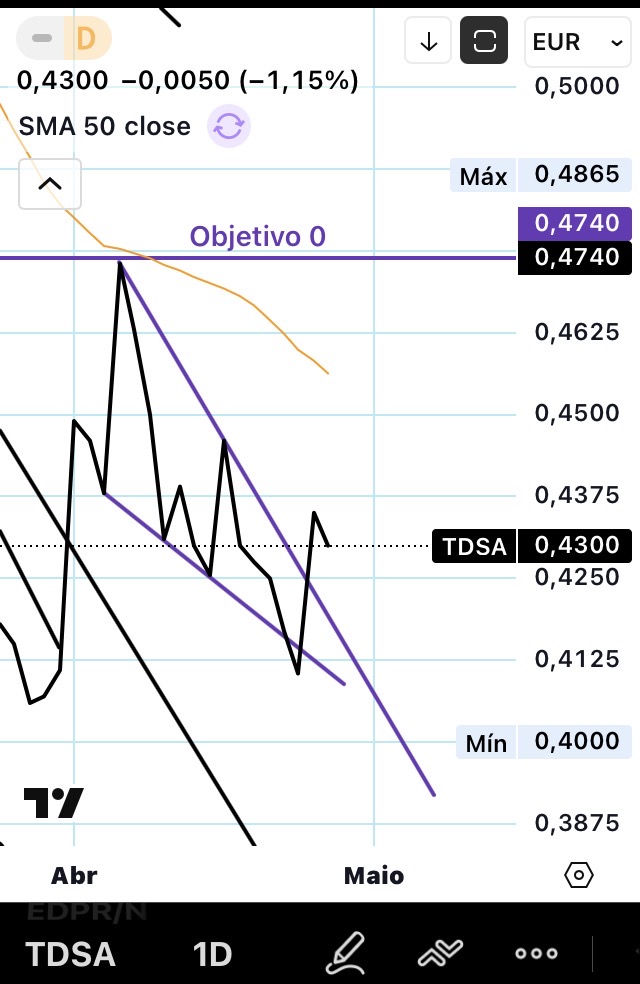
Task: Open the three-dot more options menu
Action: coord(536,953)
